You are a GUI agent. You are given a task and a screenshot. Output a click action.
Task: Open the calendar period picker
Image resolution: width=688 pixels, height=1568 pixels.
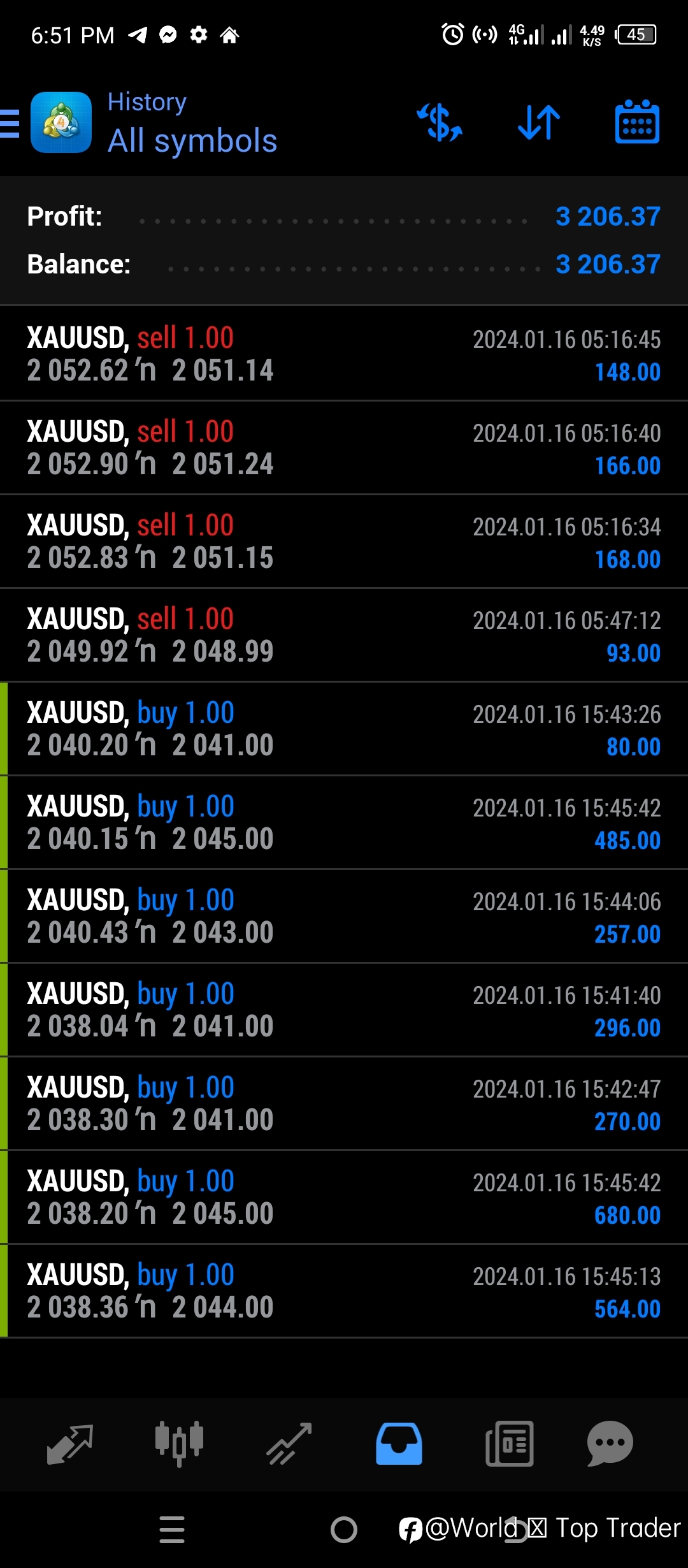point(637,122)
